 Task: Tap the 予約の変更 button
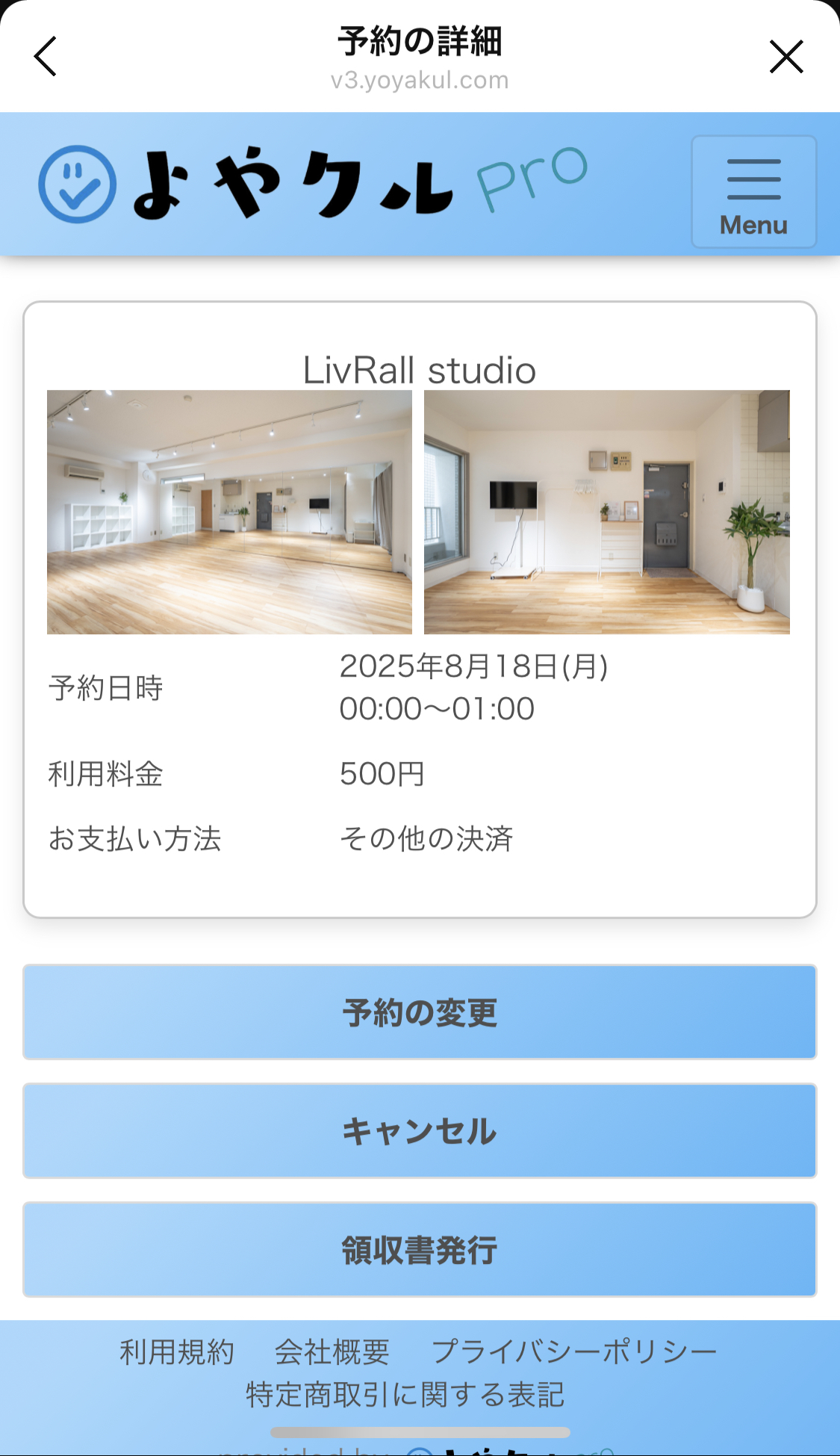[x=420, y=1012]
